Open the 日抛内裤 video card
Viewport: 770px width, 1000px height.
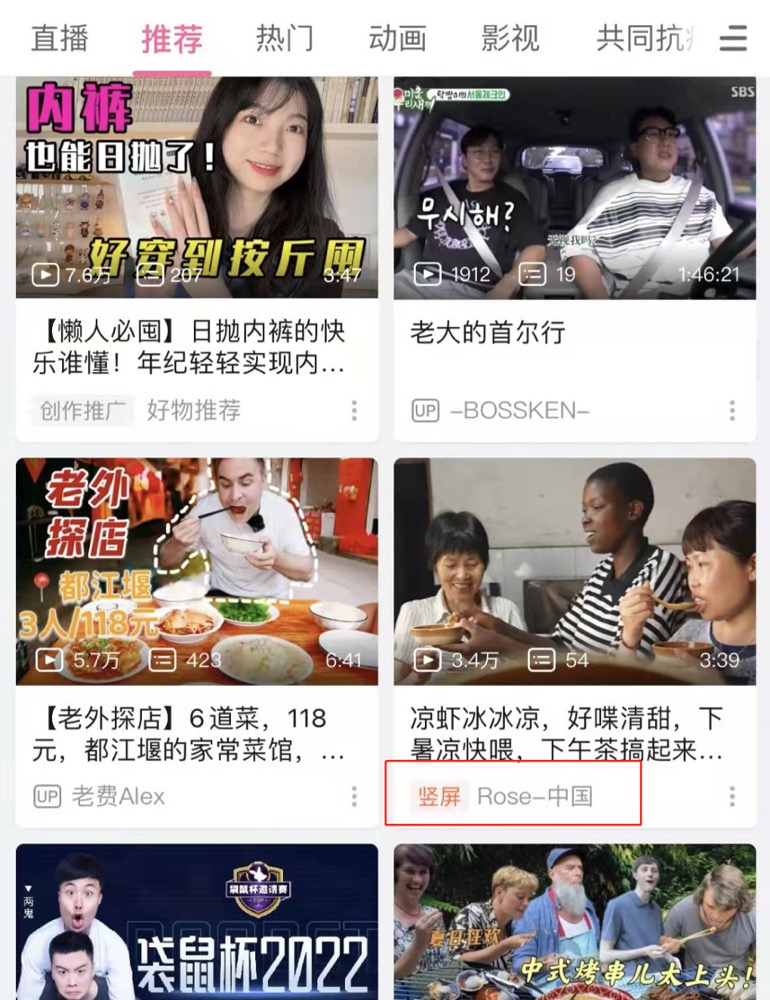[197, 187]
